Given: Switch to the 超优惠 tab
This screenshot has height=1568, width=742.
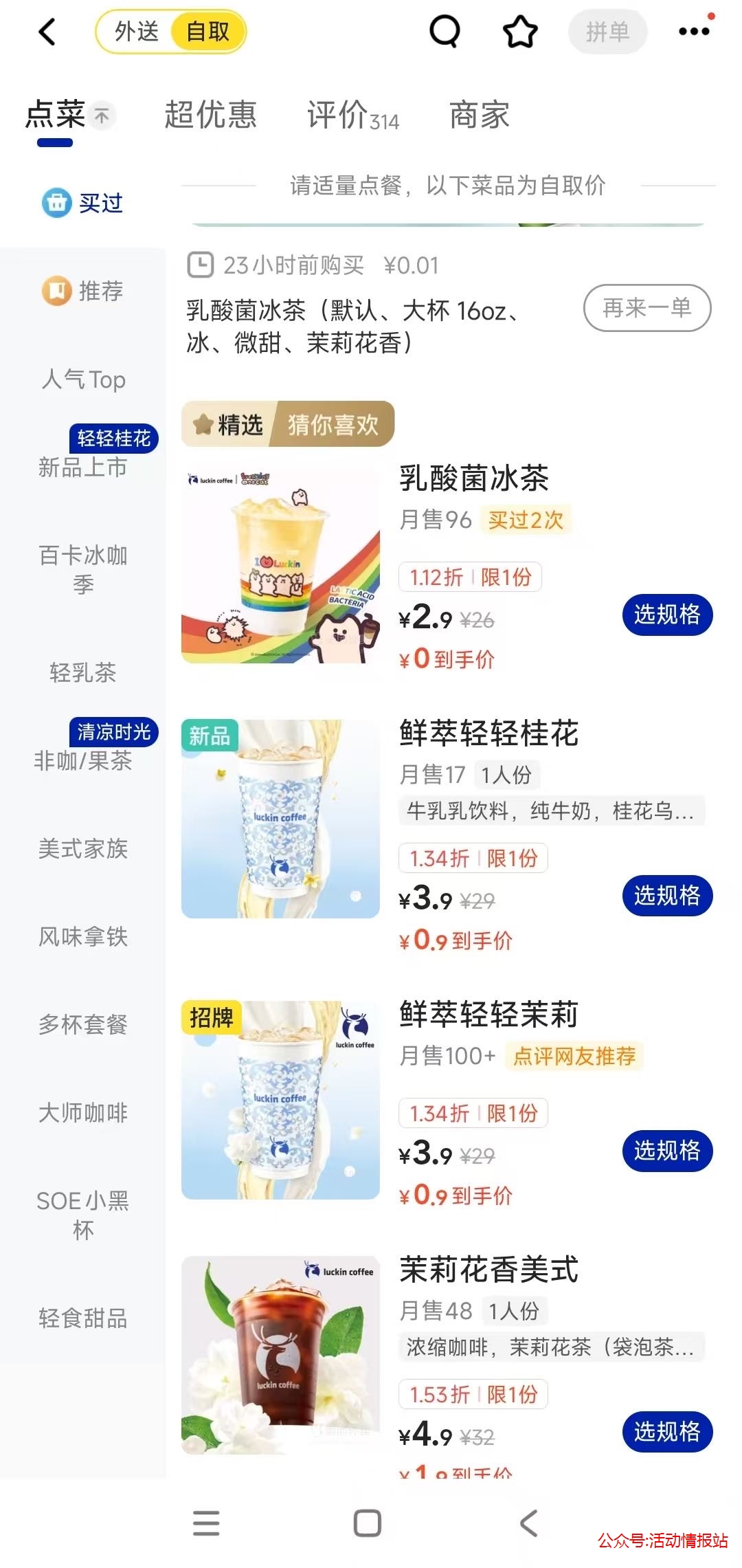Looking at the screenshot, I should [x=210, y=115].
